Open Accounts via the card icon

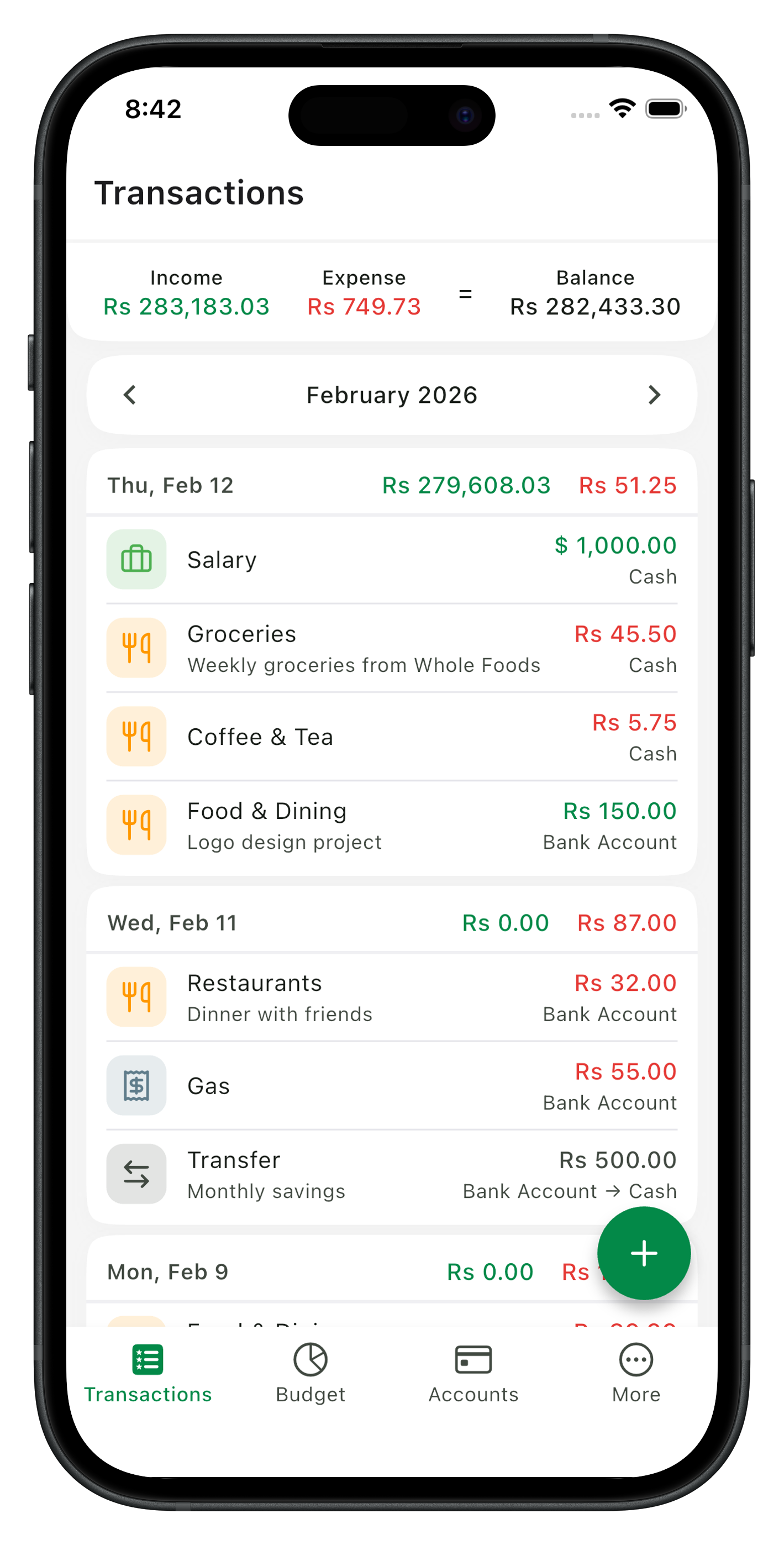click(473, 1360)
